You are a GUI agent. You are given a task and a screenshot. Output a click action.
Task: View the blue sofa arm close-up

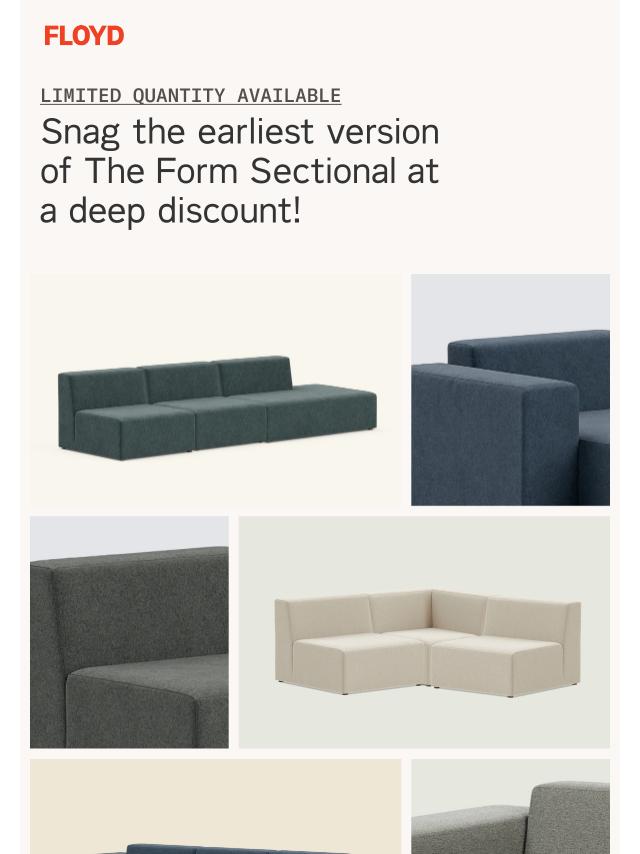pyautogui.click(x=510, y=390)
